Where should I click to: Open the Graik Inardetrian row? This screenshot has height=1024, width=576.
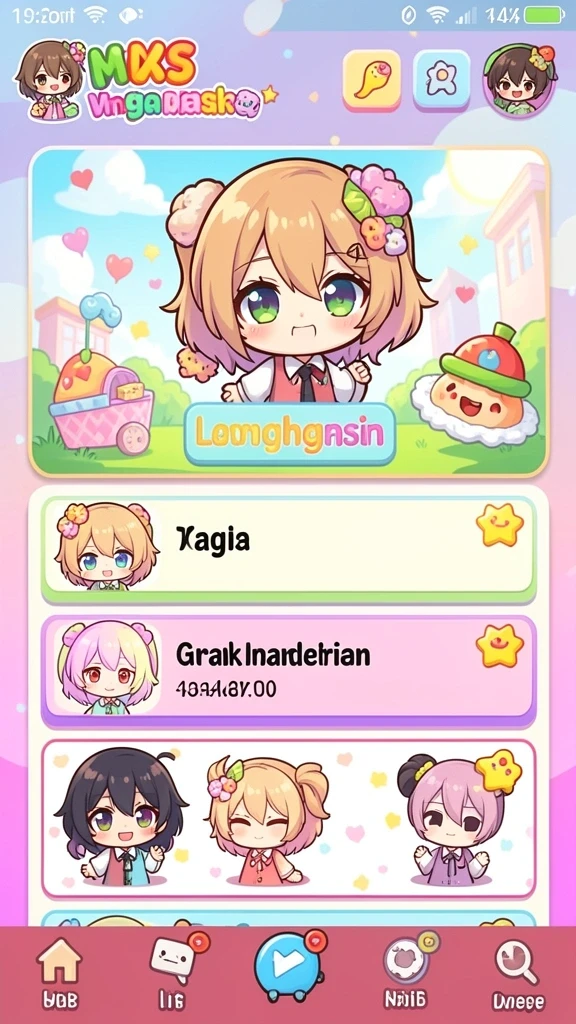[289, 670]
